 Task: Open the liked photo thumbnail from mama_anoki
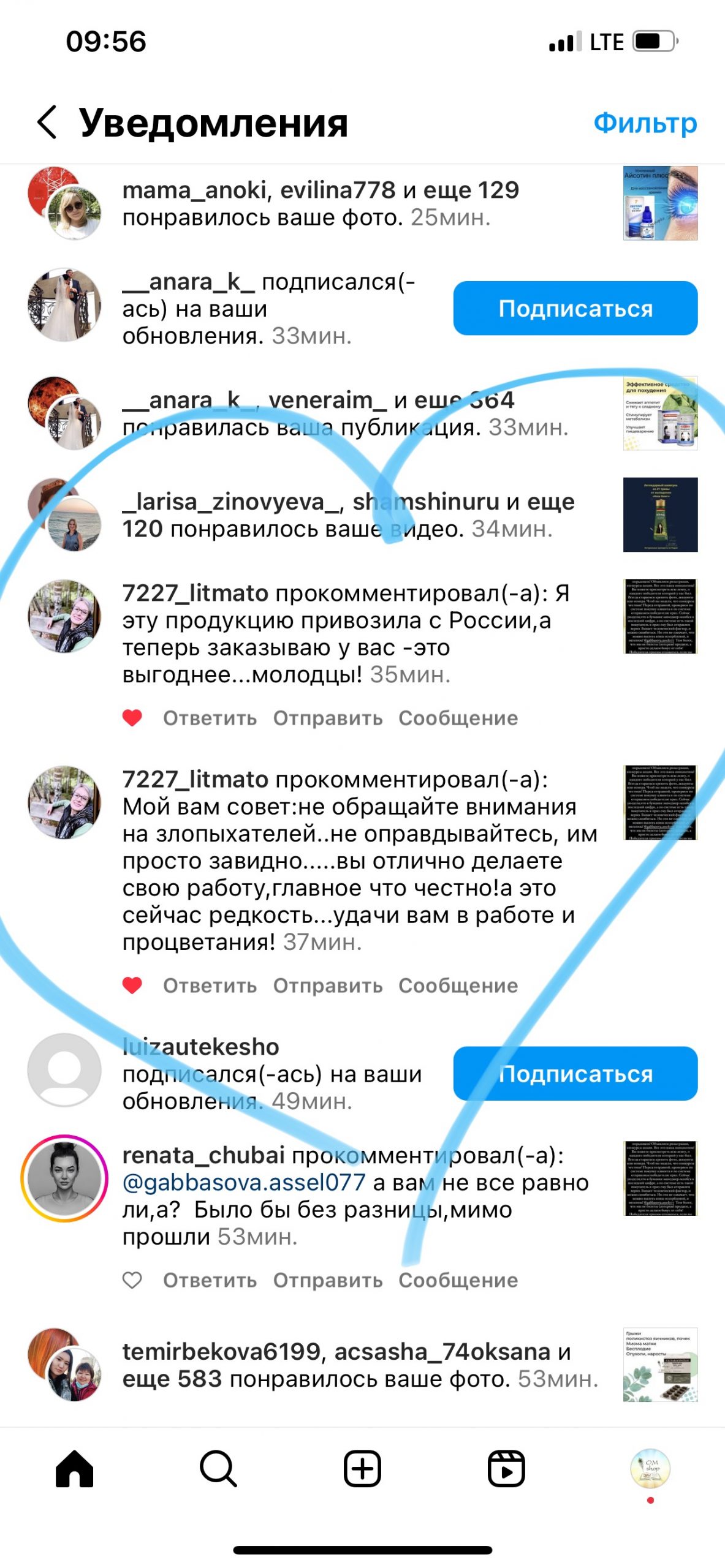tap(660, 203)
